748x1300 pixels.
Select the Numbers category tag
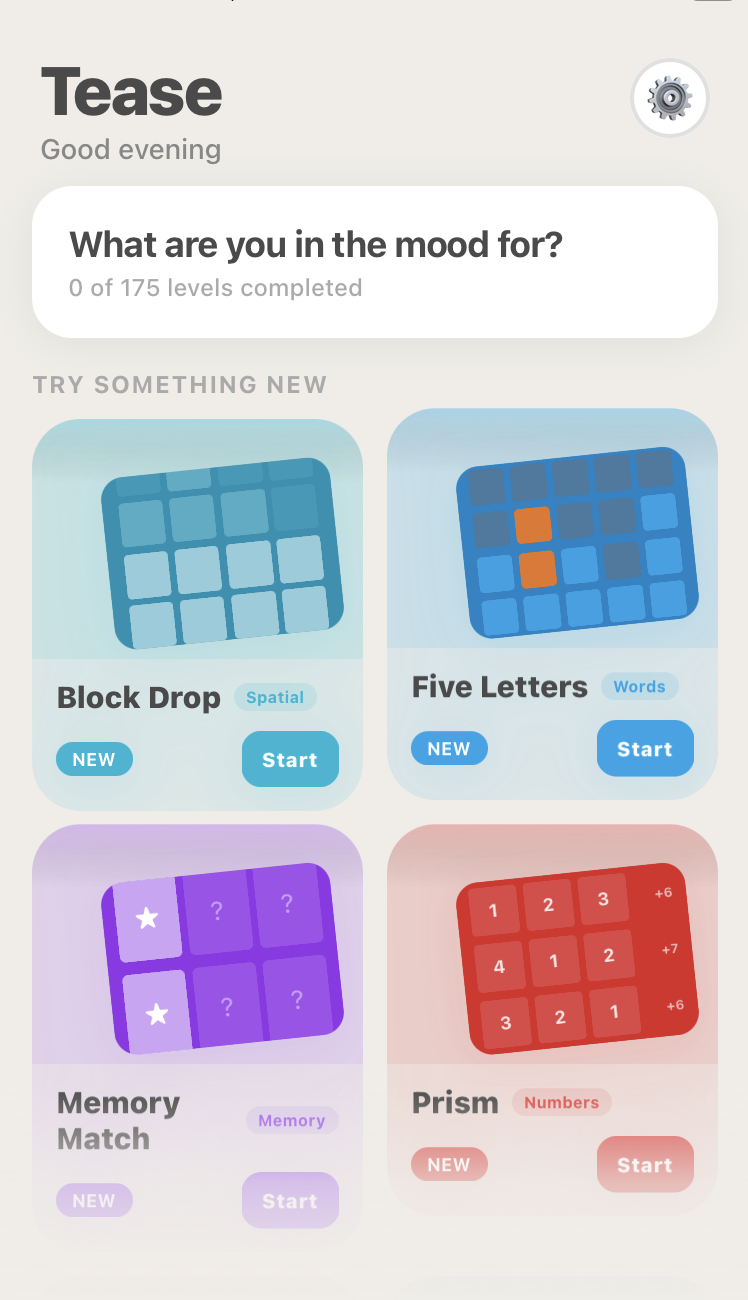[x=562, y=1102]
